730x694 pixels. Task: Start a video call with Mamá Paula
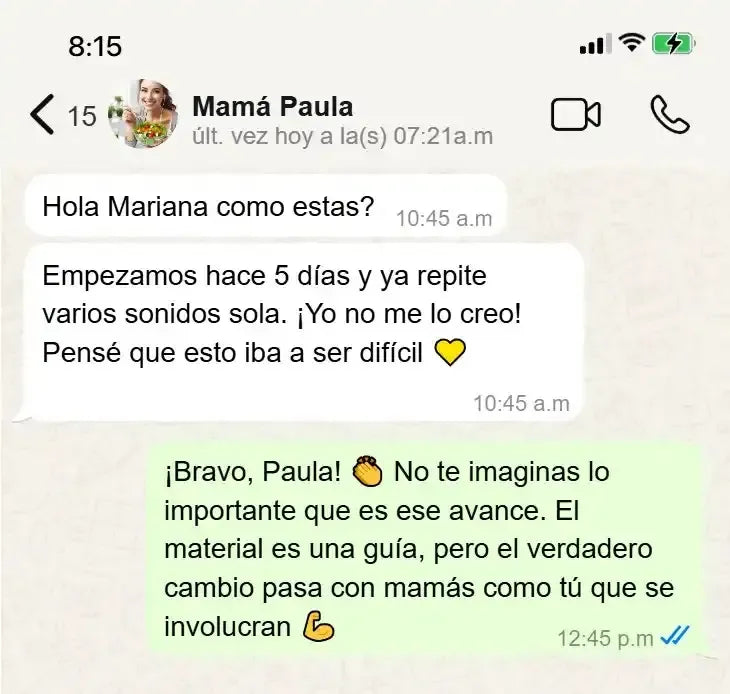pyautogui.click(x=576, y=115)
